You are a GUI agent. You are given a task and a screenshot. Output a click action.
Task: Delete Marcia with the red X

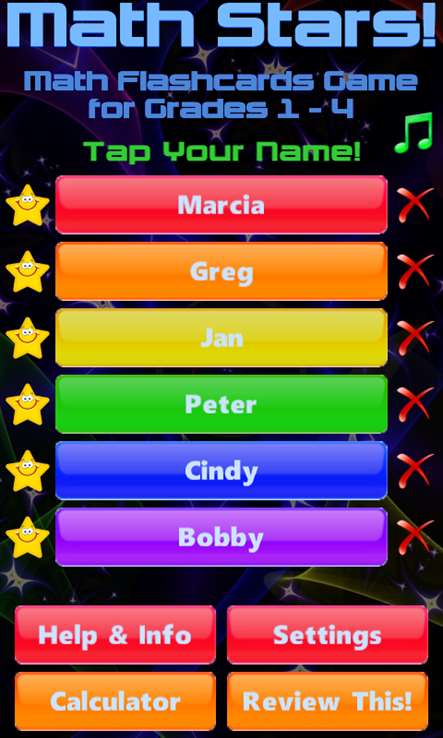[415, 205]
